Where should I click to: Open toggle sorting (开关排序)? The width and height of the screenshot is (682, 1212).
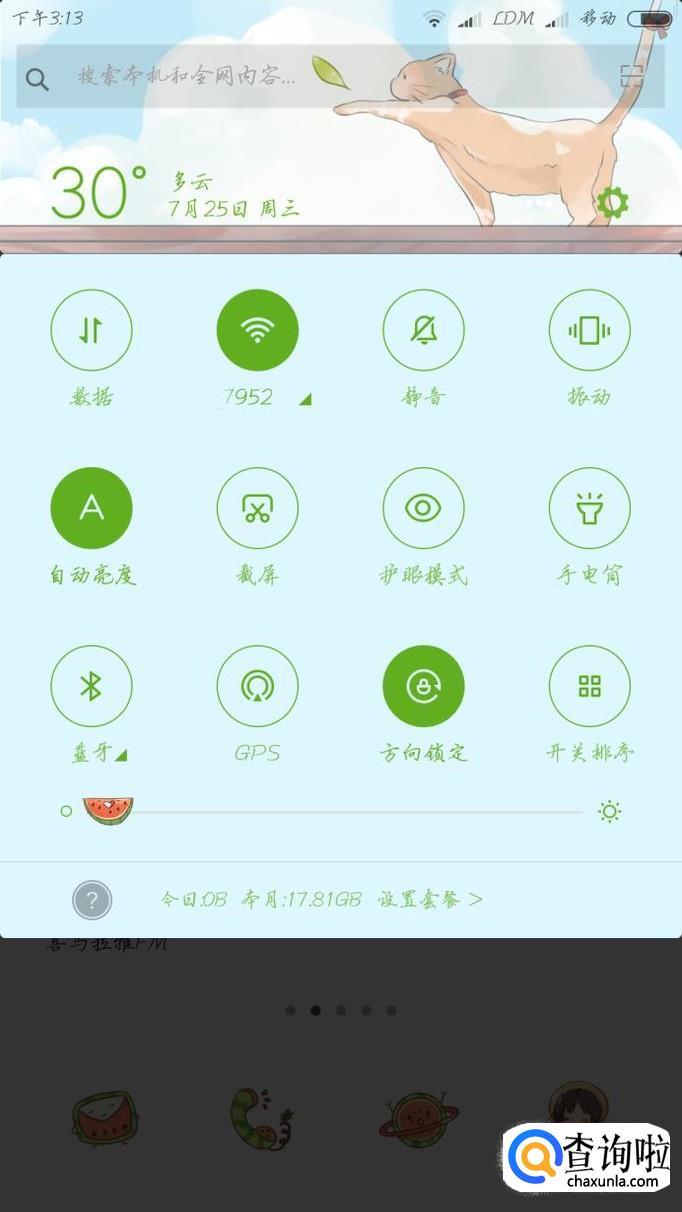pos(589,686)
